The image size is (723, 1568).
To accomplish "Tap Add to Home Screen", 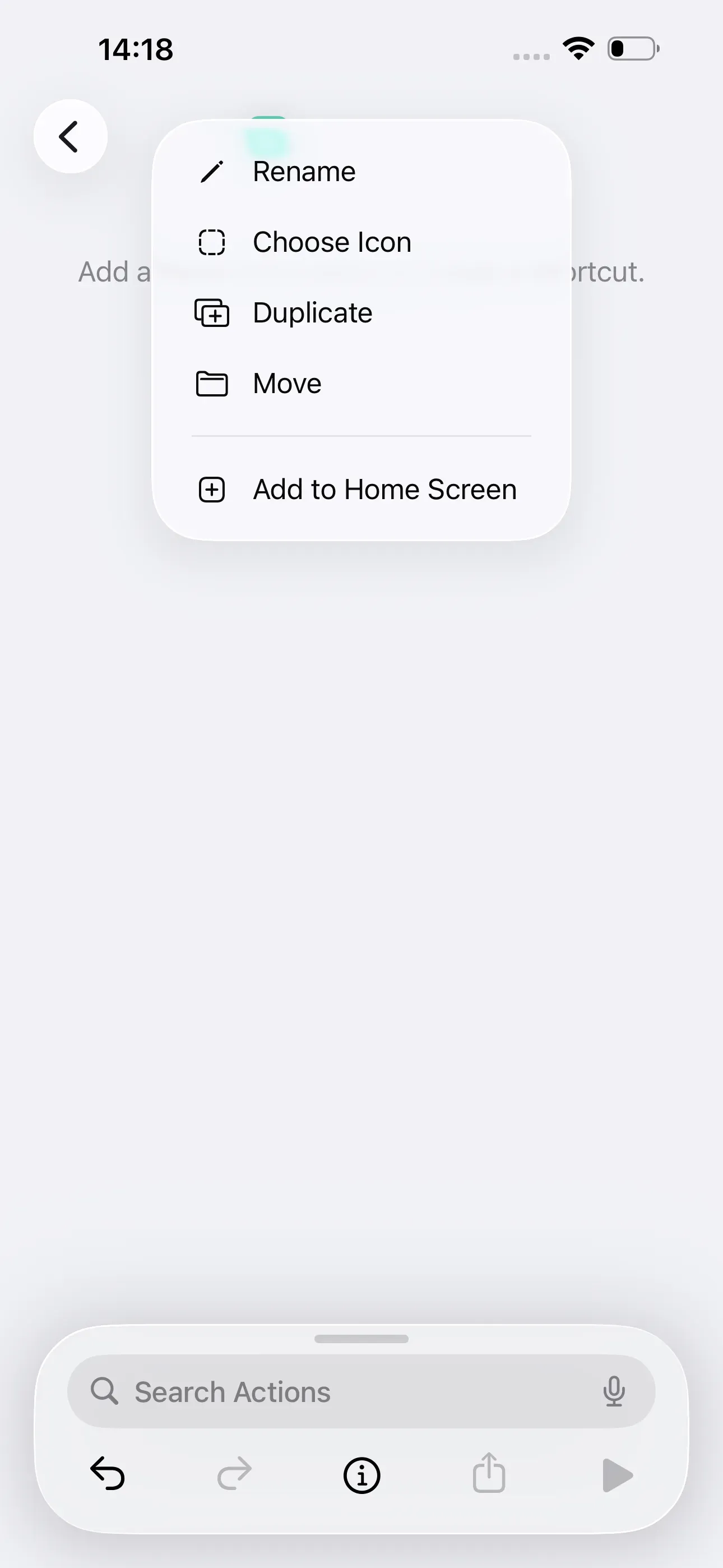I will pyautogui.click(x=384, y=489).
